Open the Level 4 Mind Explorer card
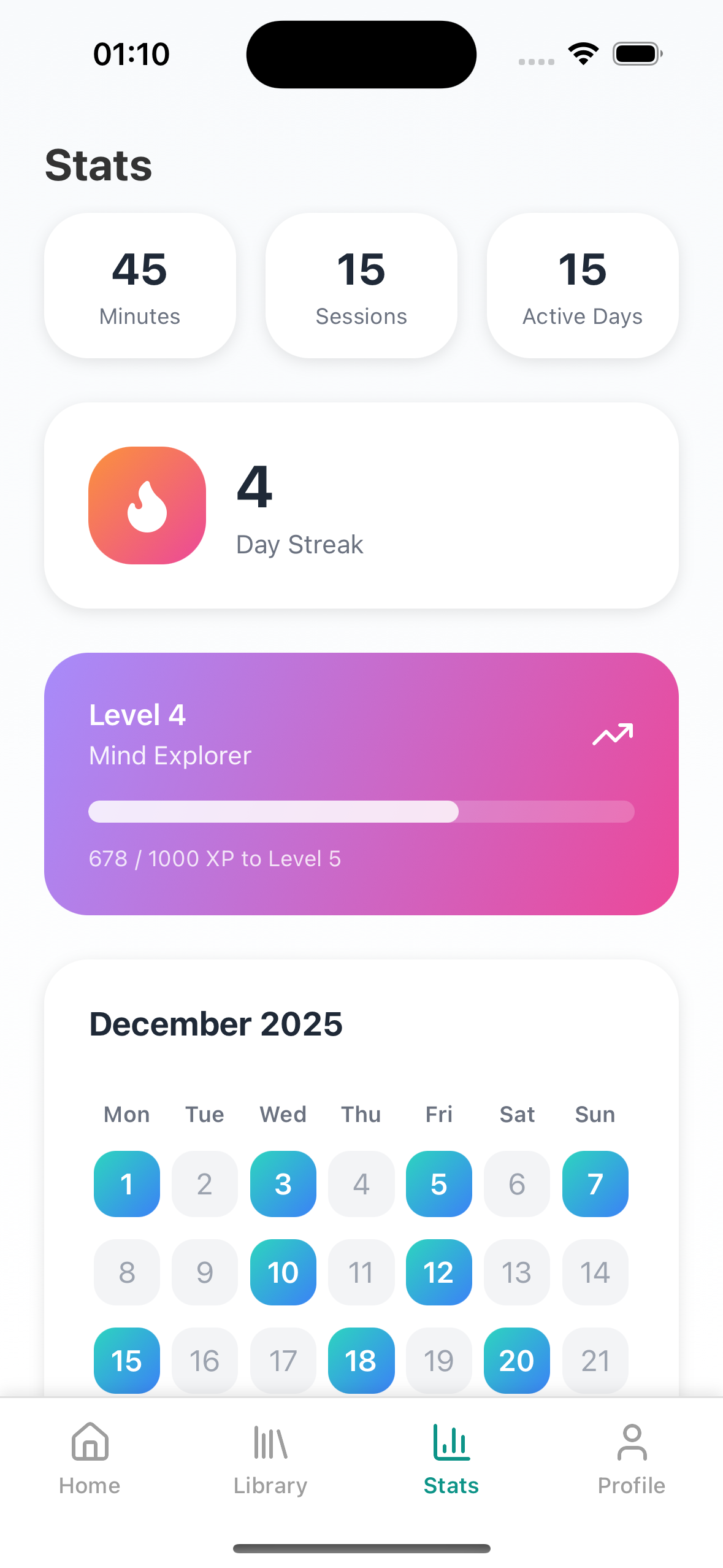This screenshot has width=723, height=1568. coord(361,783)
